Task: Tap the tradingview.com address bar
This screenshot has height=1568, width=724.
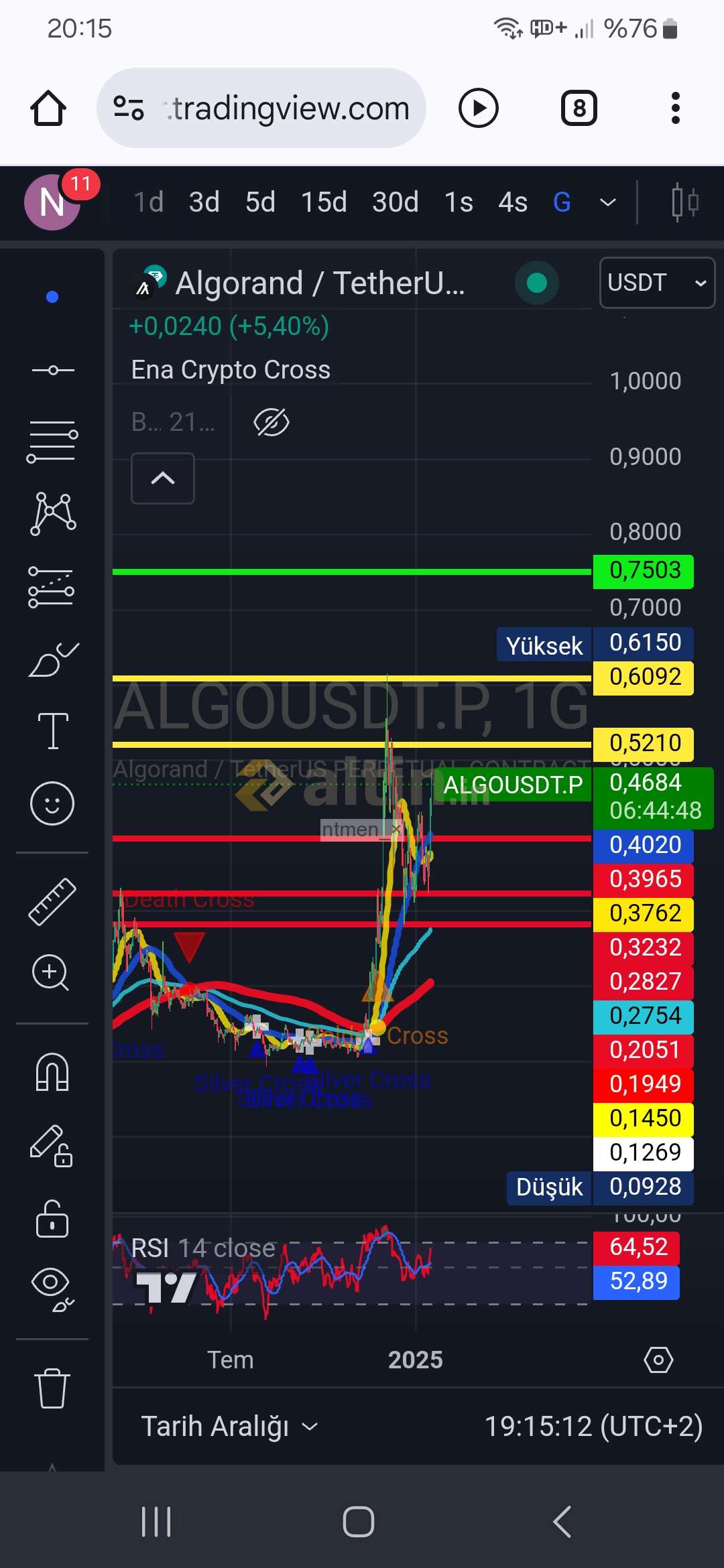Action: coord(261,108)
